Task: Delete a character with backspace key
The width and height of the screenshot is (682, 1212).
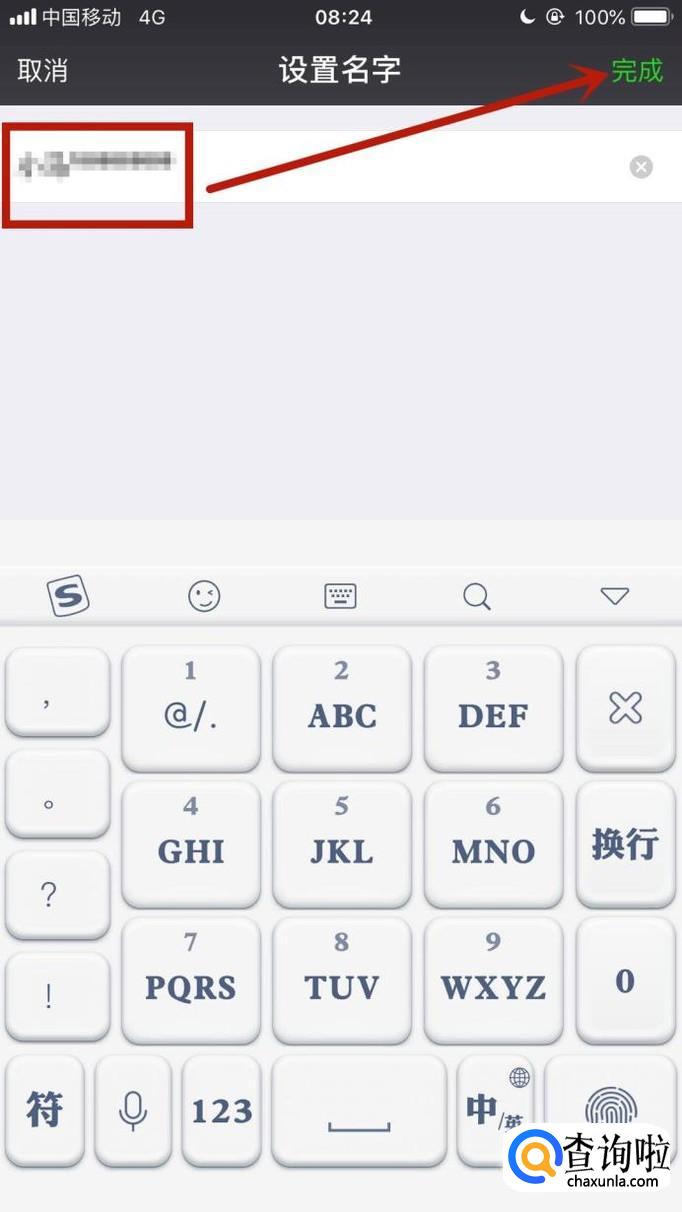Action: click(x=625, y=707)
